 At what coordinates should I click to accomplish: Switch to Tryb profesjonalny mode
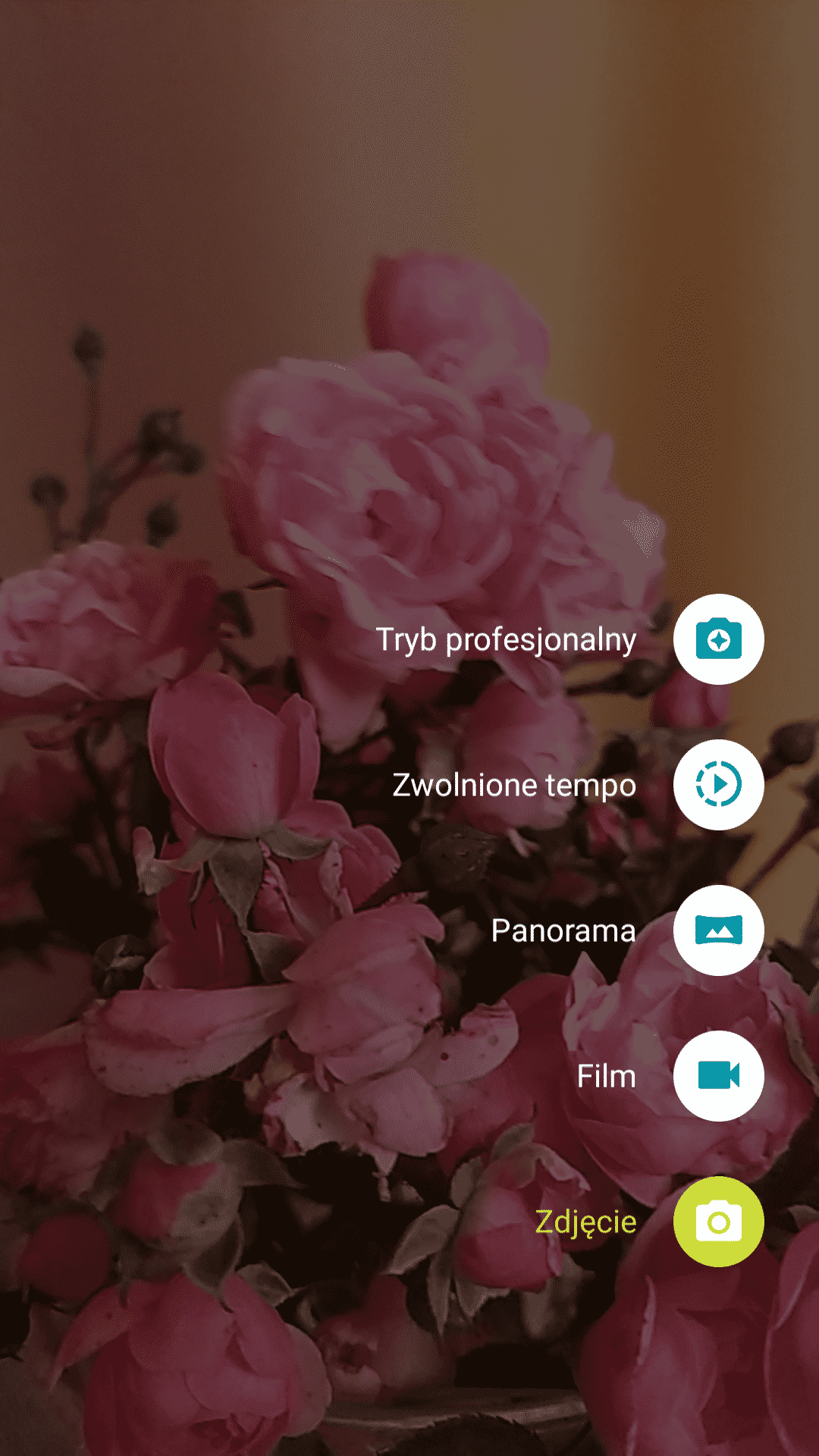[718, 639]
